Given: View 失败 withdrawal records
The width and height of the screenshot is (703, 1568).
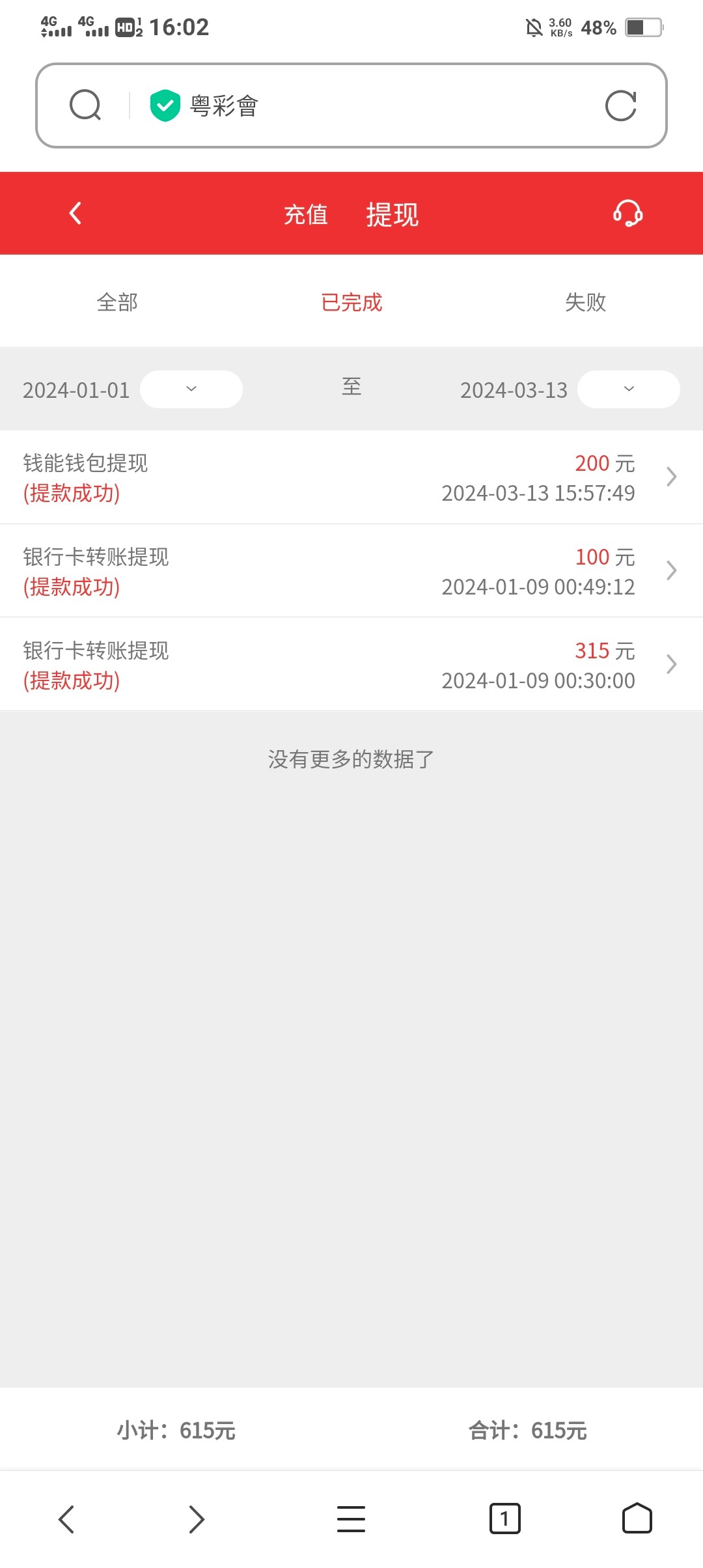Looking at the screenshot, I should point(585,302).
